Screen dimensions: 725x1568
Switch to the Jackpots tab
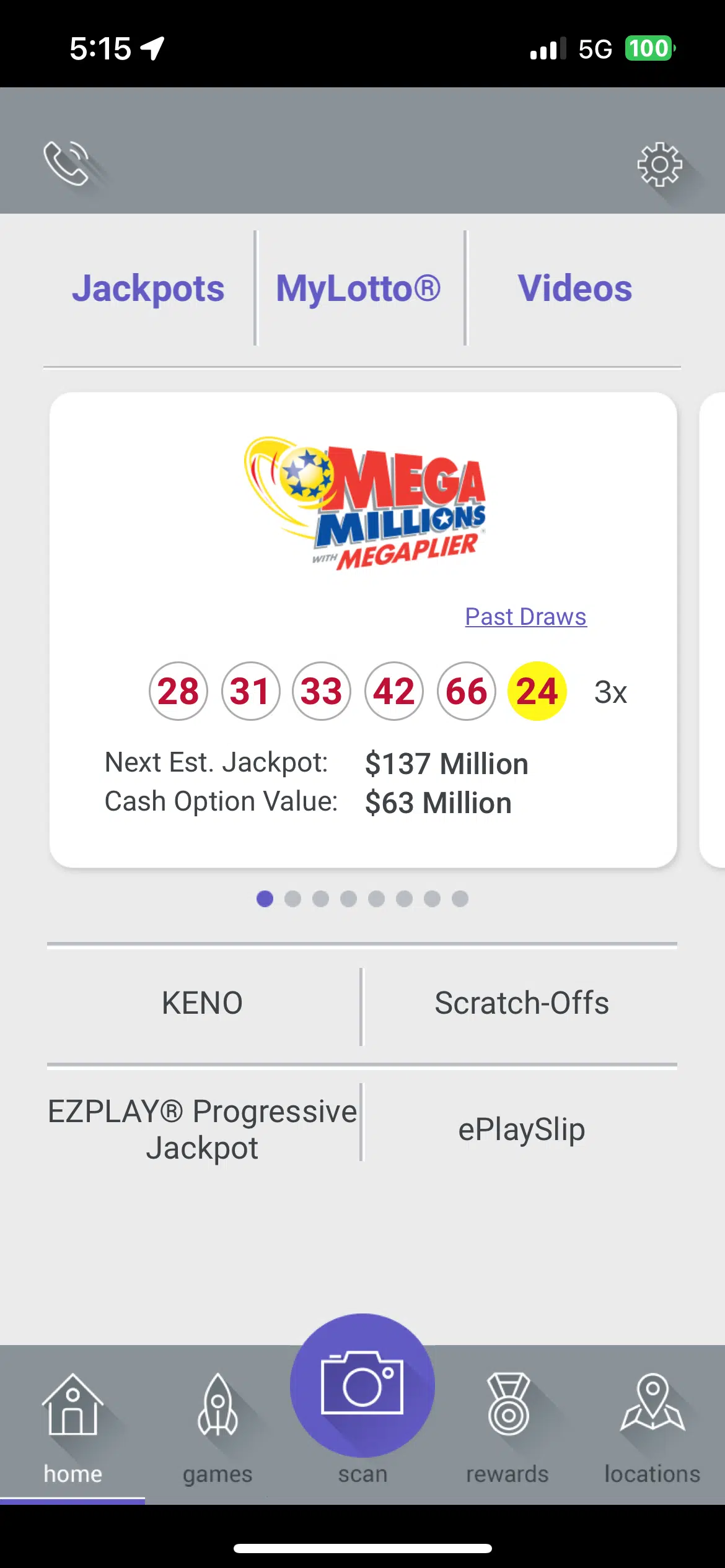(148, 289)
